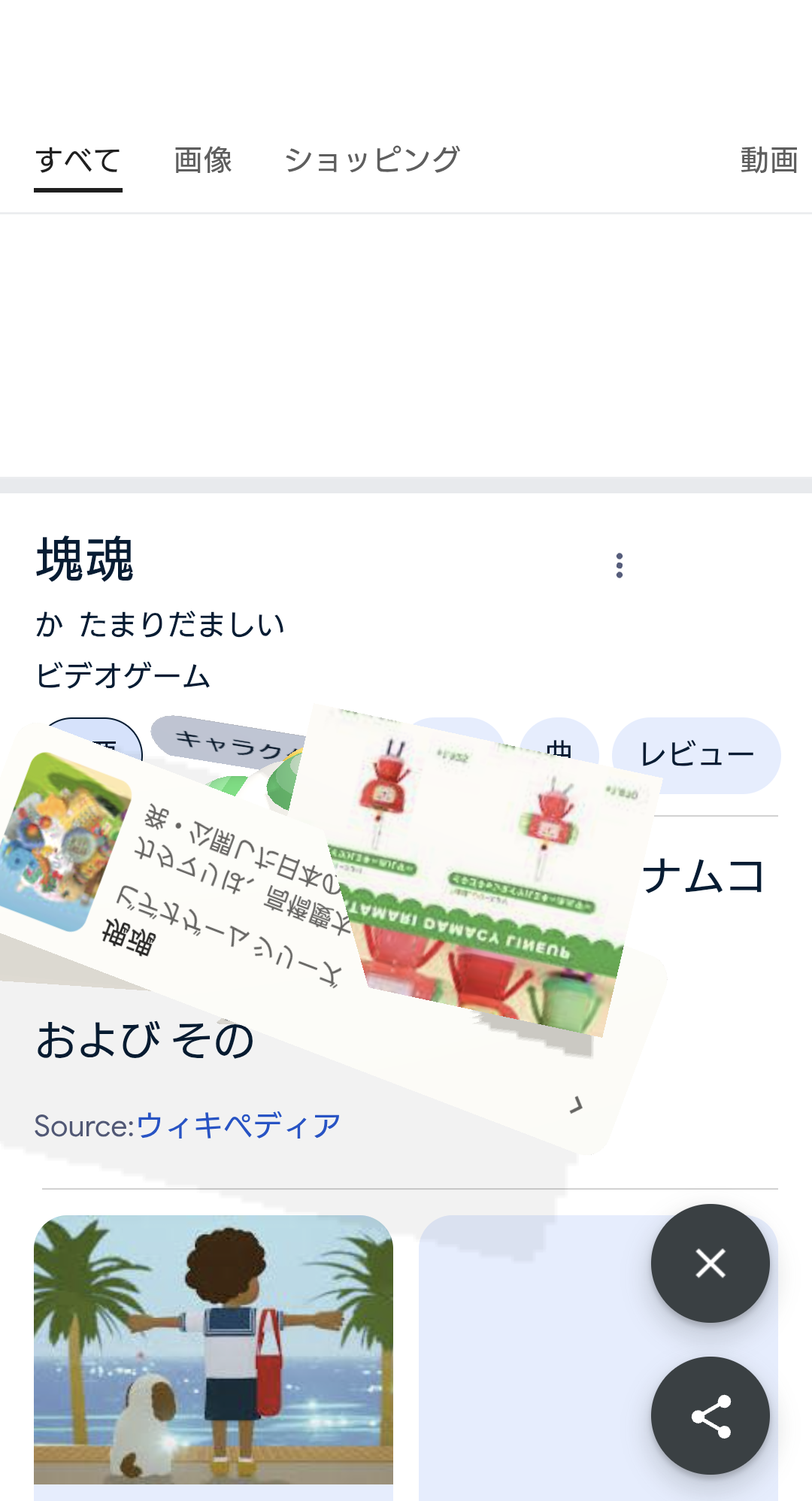Screen dimensions: 812x1501
Task: Select the すべて tab
Action: click(78, 160)
